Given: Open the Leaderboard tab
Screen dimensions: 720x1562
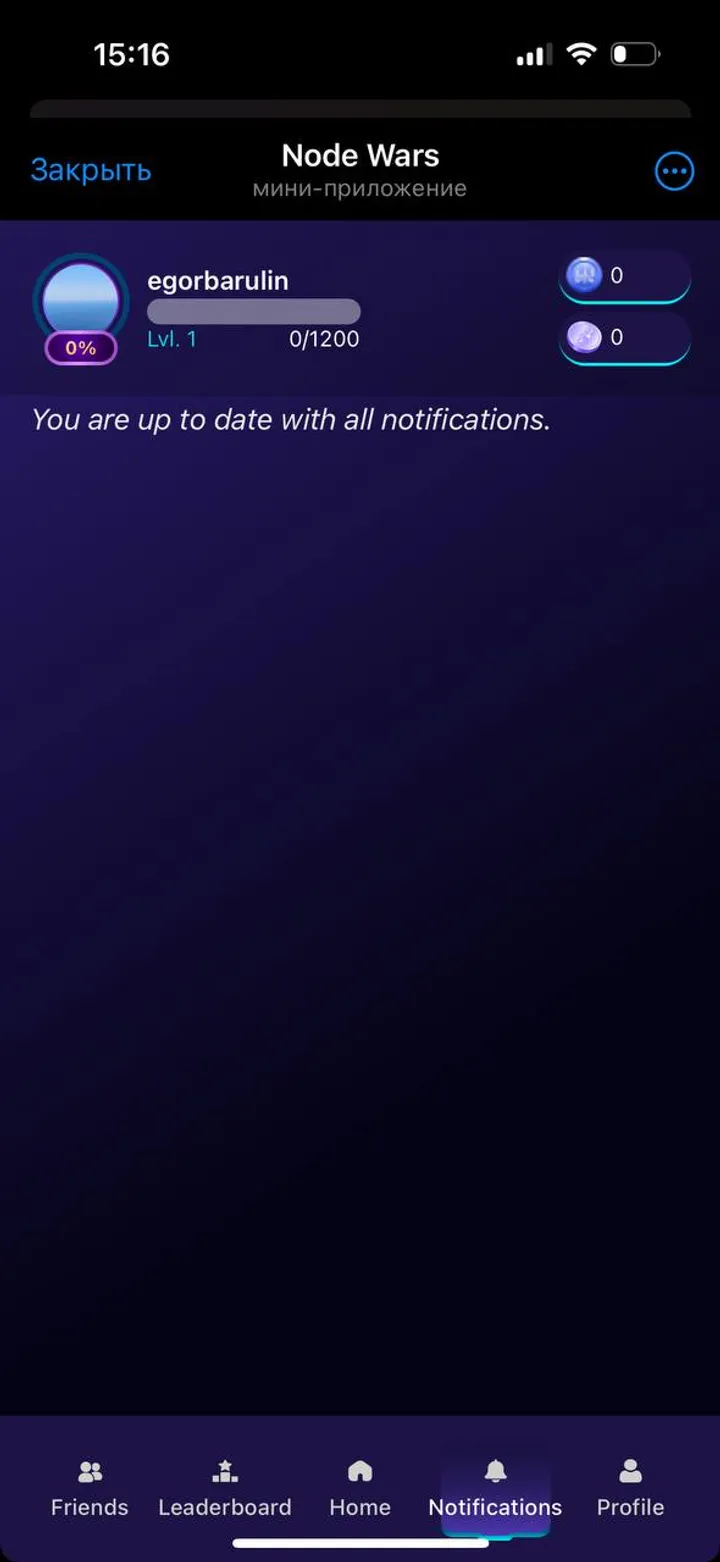Looking at the screenshot, I should [225, 1489].
